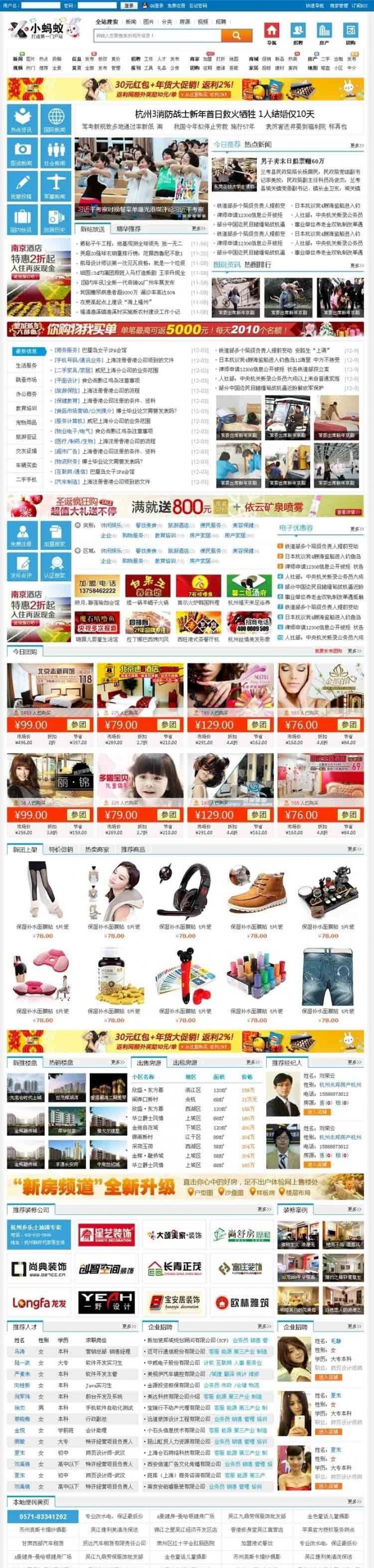Screen dimensions: 374x1568
Task: Switch to the 热销楼盘 tab
Action: 62,1063
